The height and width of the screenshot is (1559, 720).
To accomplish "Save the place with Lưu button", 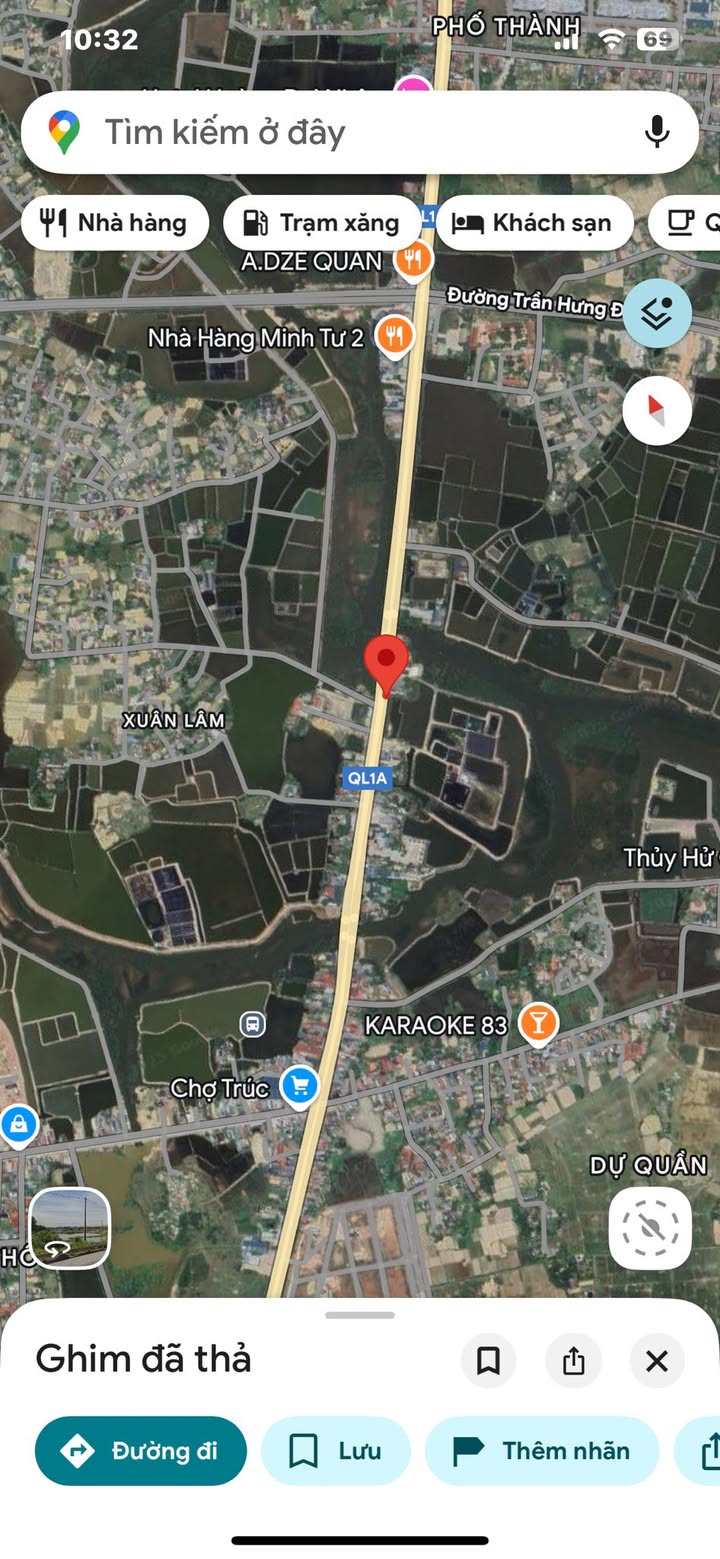I will tap(336, 1450).
